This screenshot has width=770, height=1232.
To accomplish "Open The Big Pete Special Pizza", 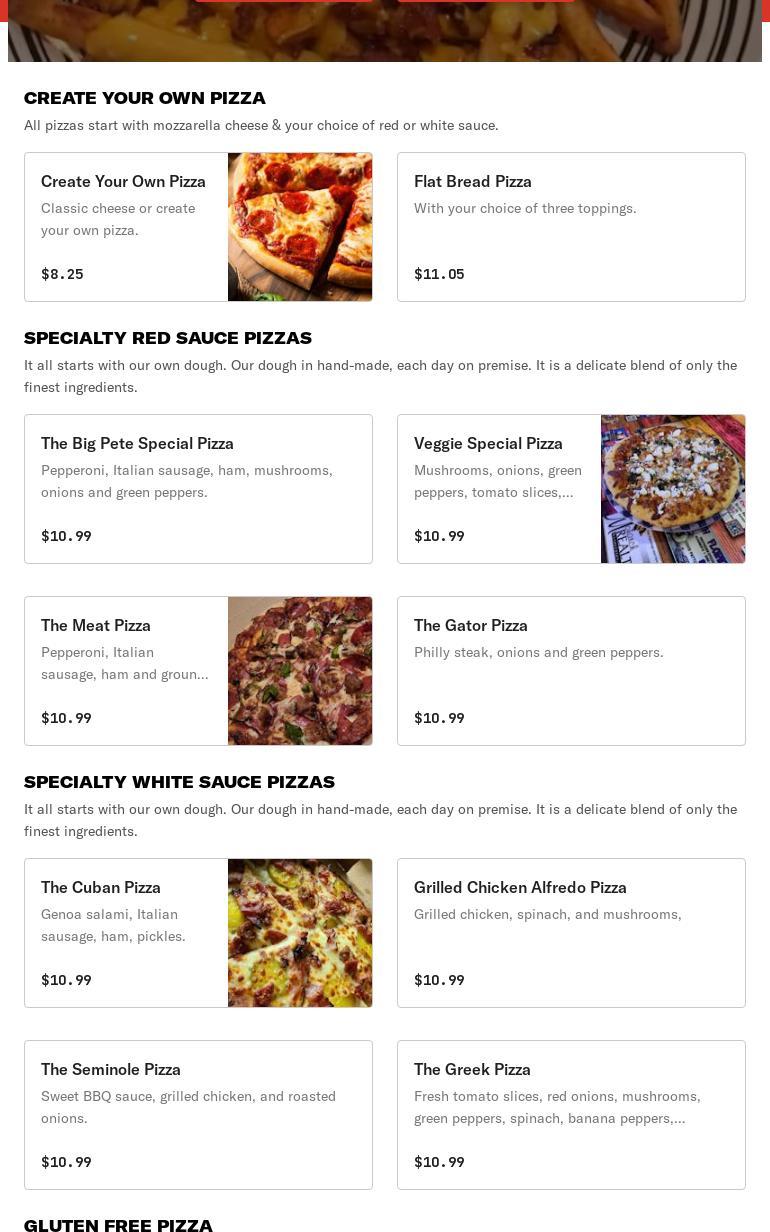I will pyautogui.click(x=198, y=489).
